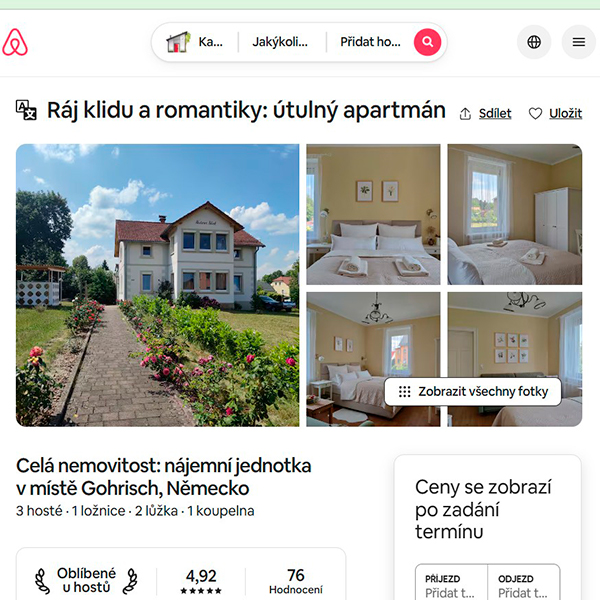View the bedroom photo with framed pictures
Viewport: 600px width, 600px height.
click(373, 214)
